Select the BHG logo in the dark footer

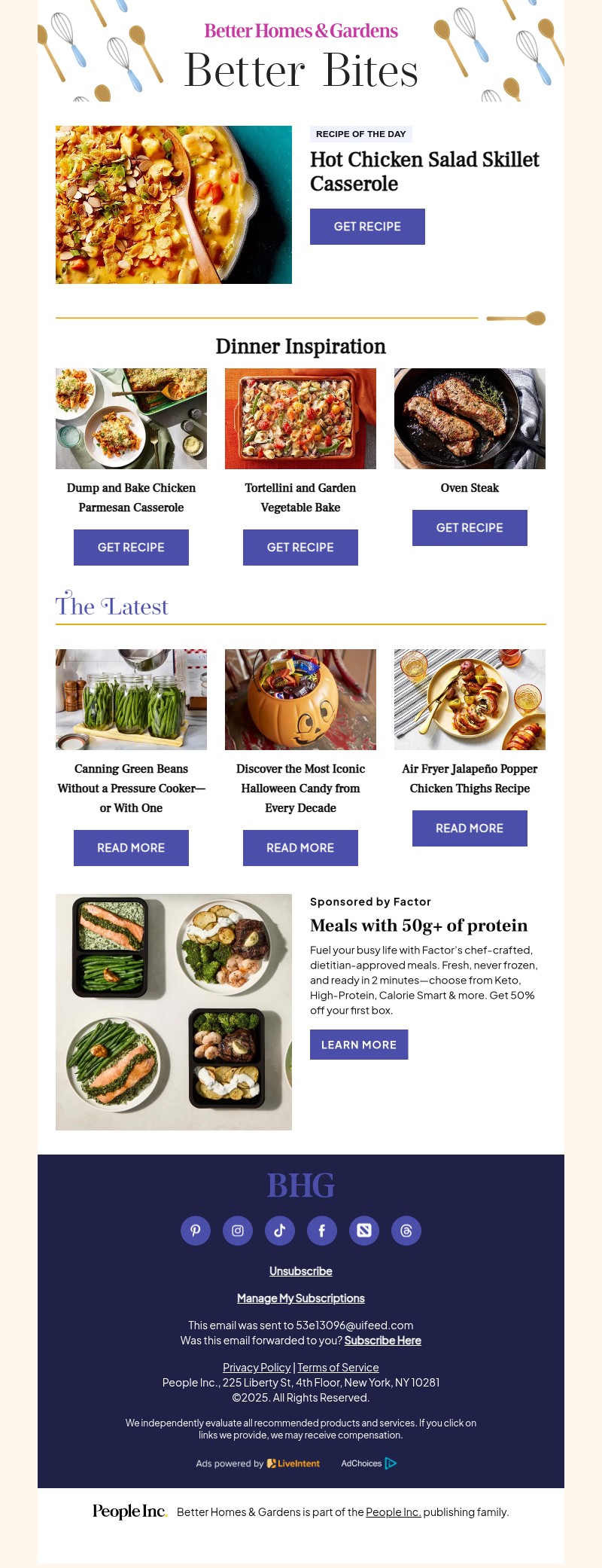tap(301, 1185)
